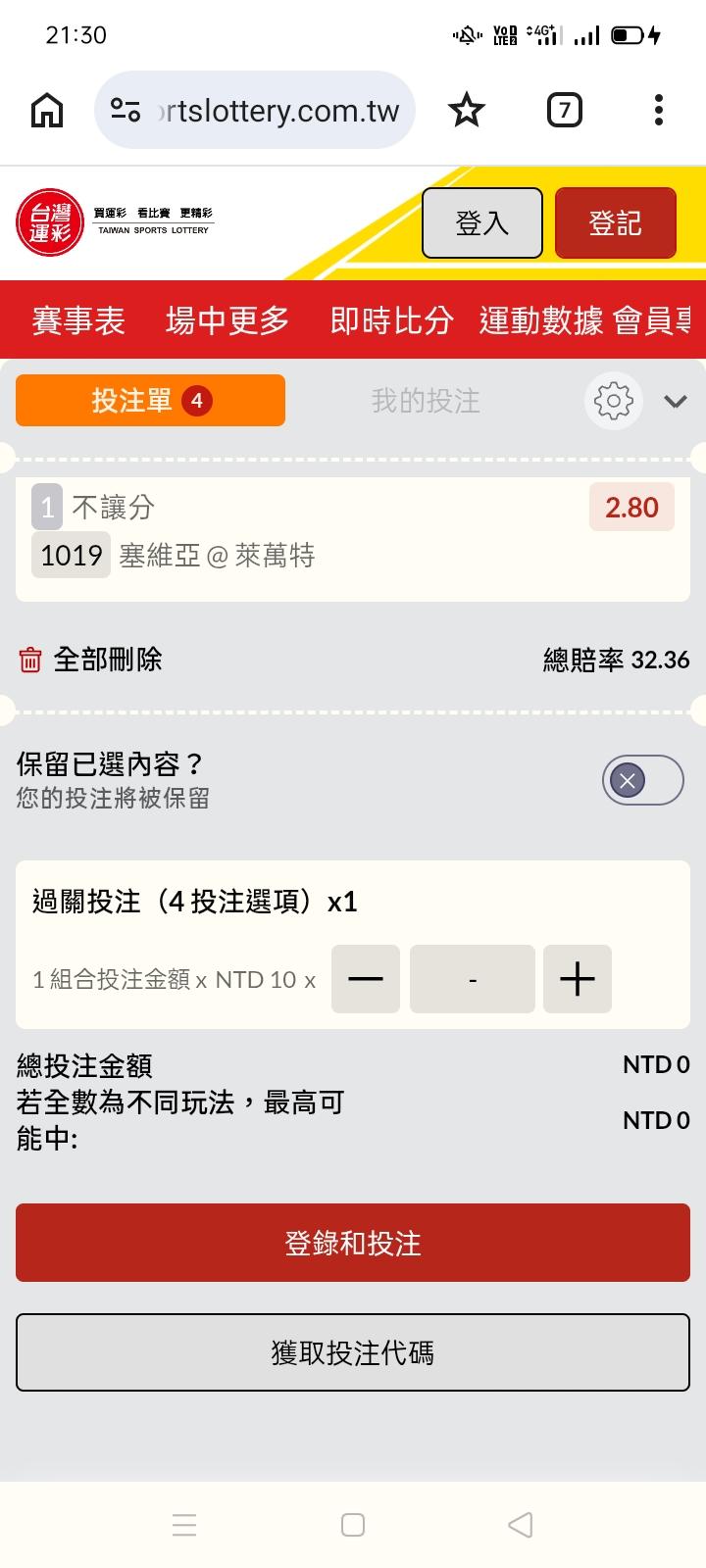
Task: Open 運動數據 sports data
Action: (540, 320)
